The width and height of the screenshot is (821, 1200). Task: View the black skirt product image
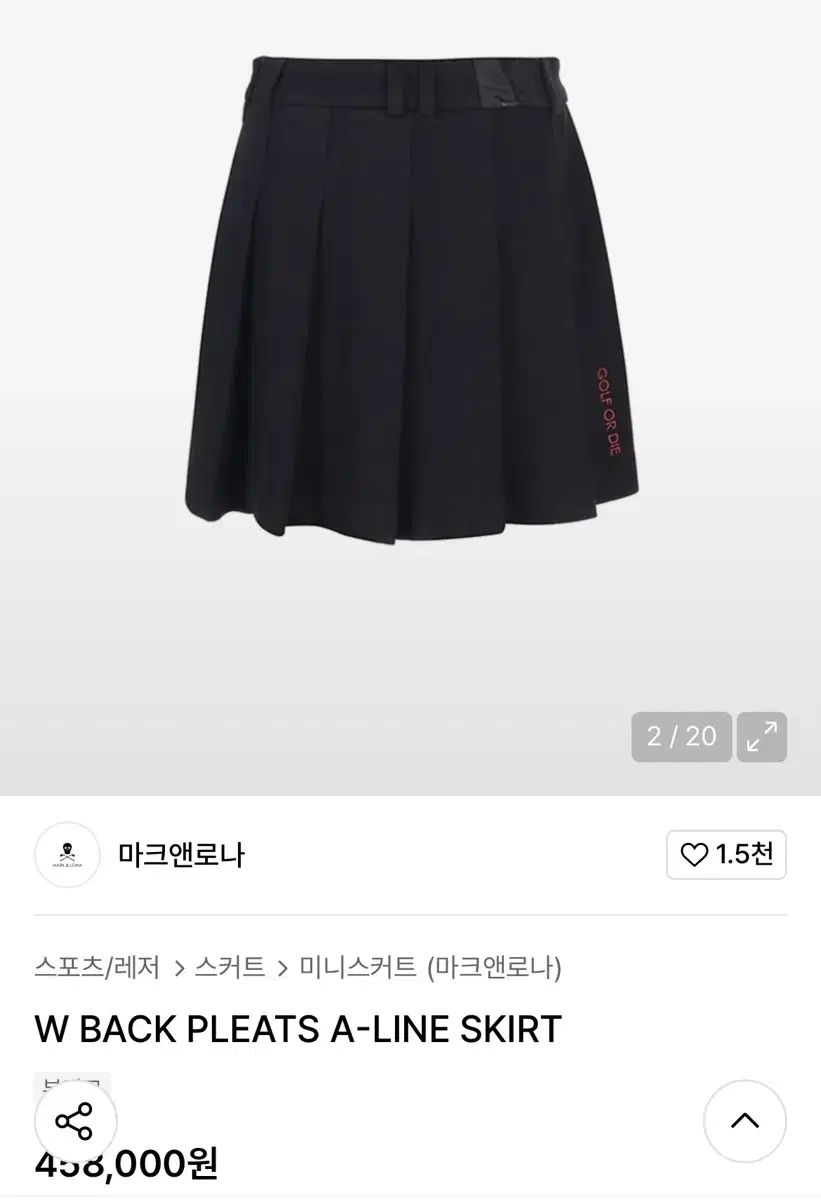[410, 300]
